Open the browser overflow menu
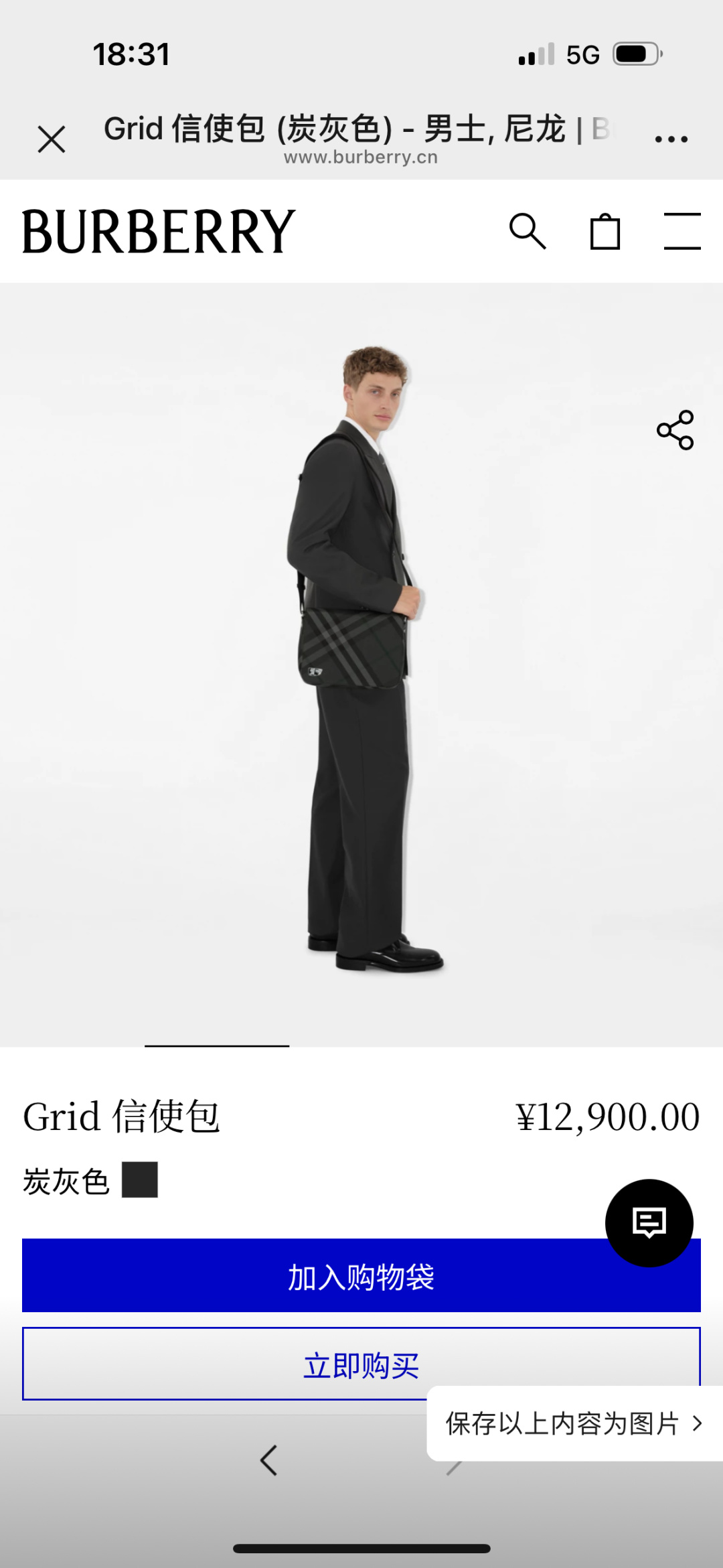 (x=671, y=139)
